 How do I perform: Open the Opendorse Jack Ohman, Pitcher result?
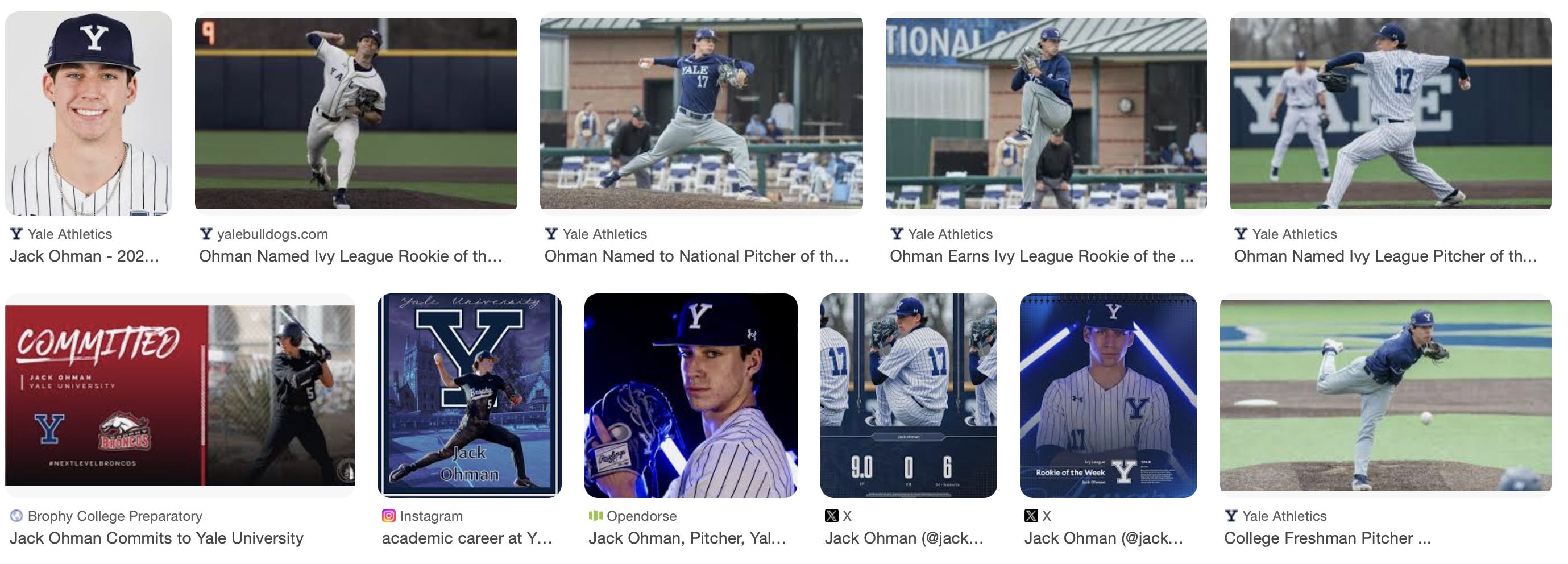coord(690,396)
